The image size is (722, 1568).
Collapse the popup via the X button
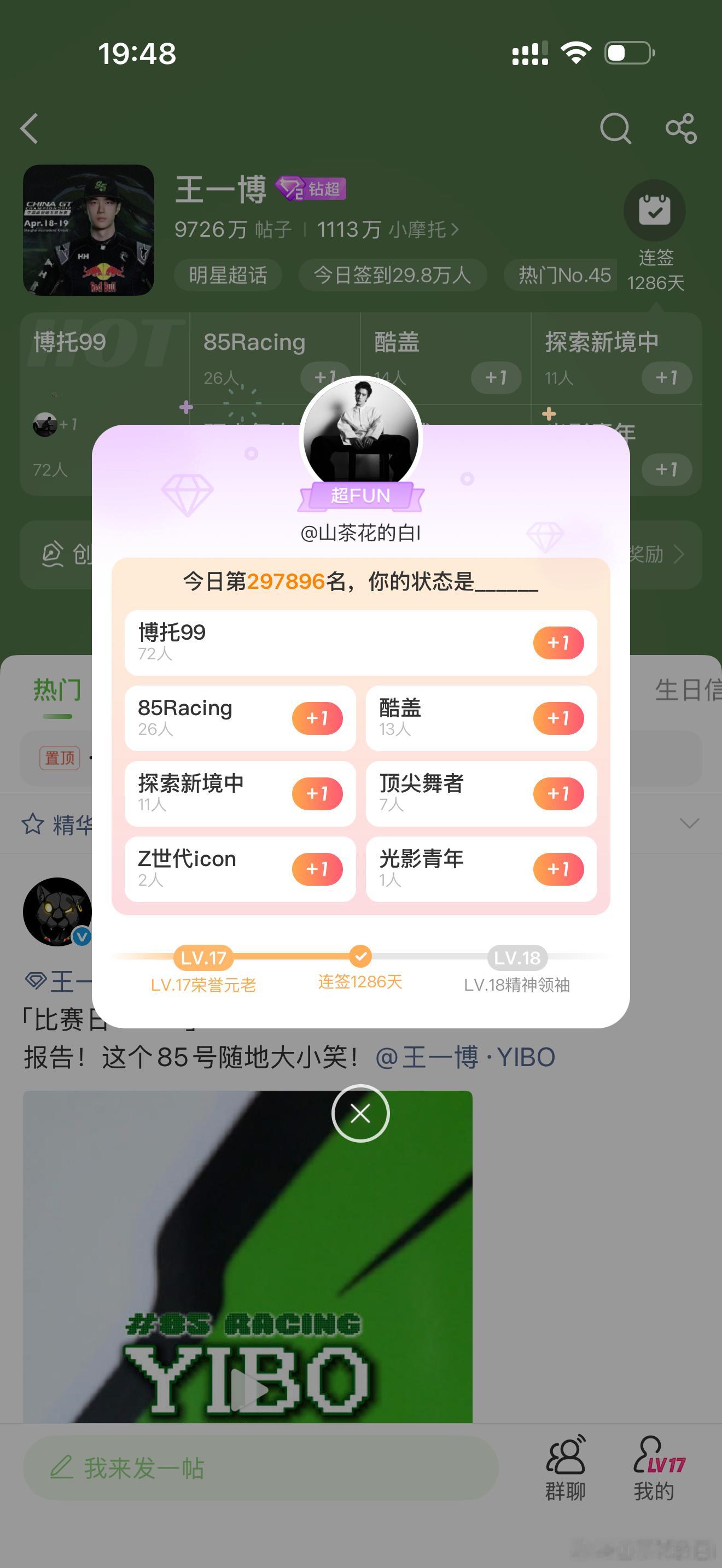[x=360, y=1113]
